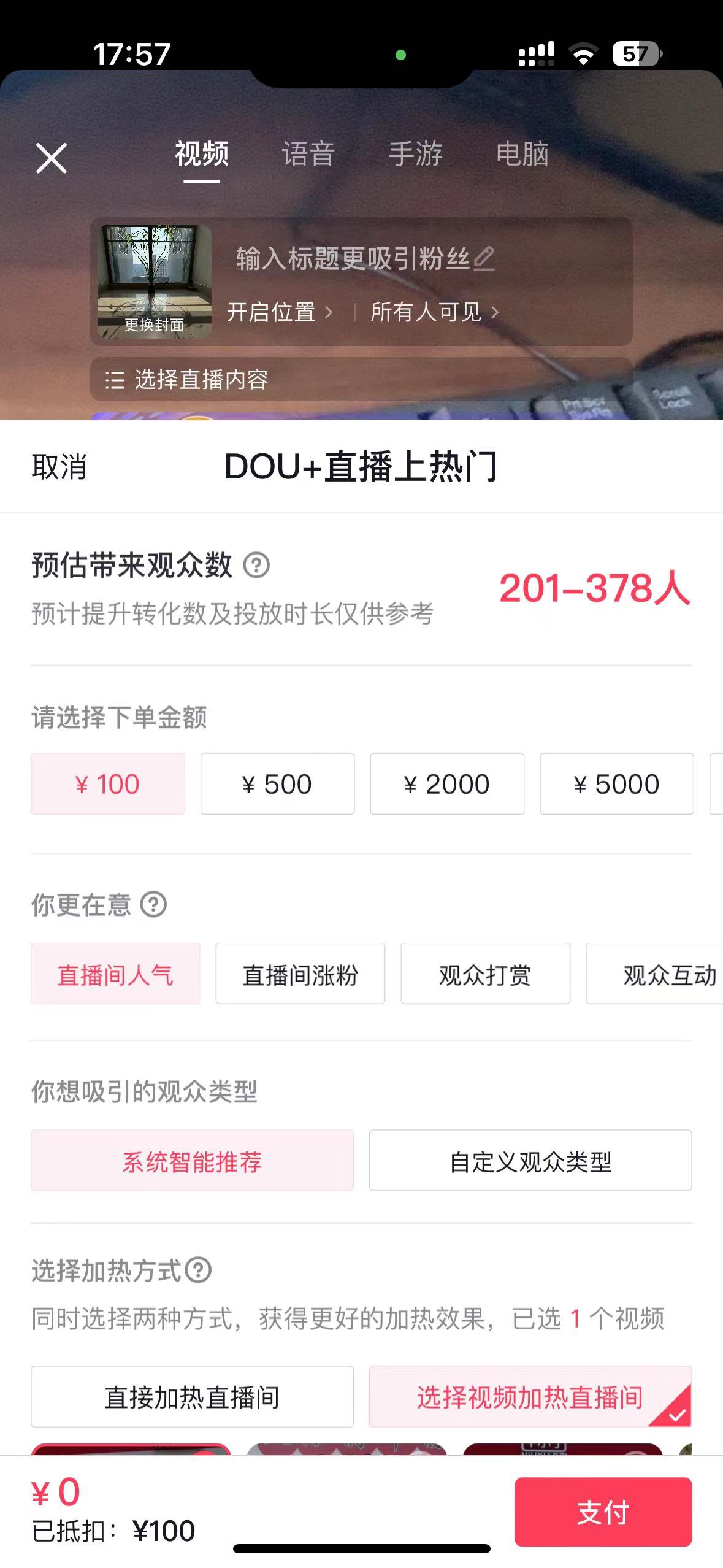The width and height of the screenshot is (723, 1568).
Task: Select the ¥ 500 order amount
Action: click(277, 784)
